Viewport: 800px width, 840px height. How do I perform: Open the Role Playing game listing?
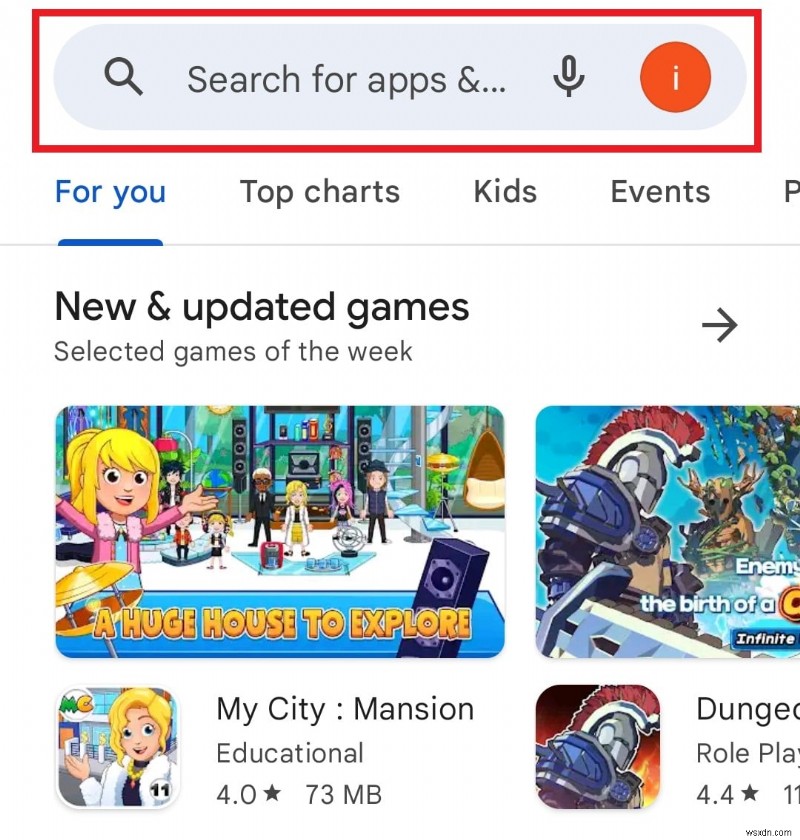point(745,745)
